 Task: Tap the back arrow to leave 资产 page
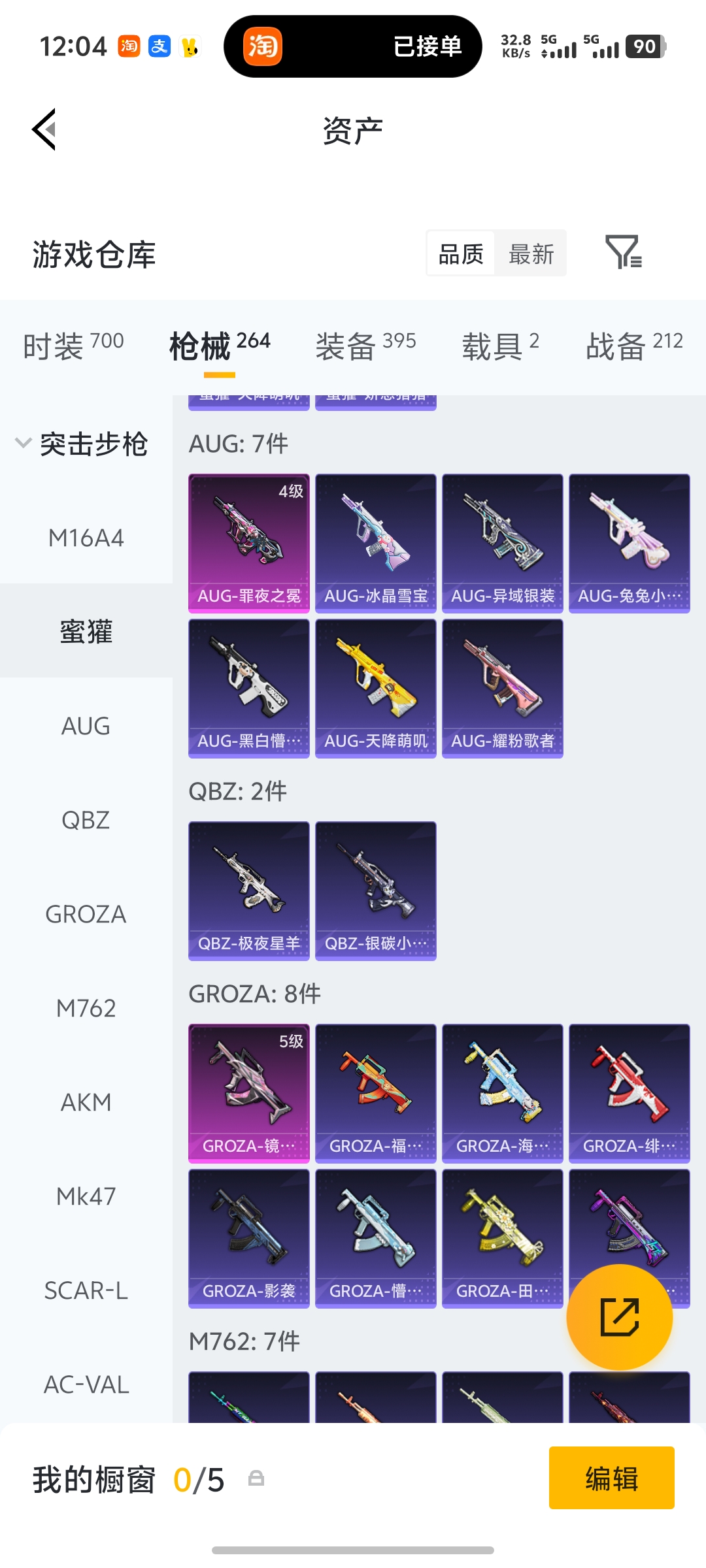(43, 129)
